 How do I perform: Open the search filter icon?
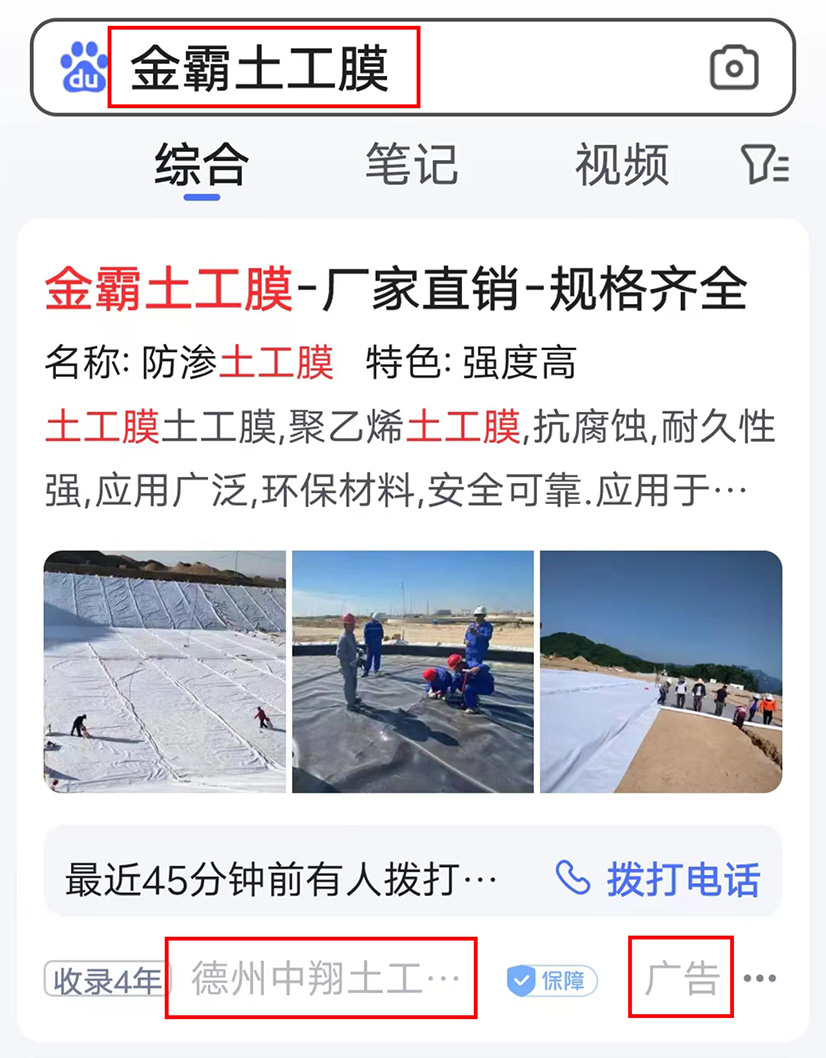tap(765, 165)
